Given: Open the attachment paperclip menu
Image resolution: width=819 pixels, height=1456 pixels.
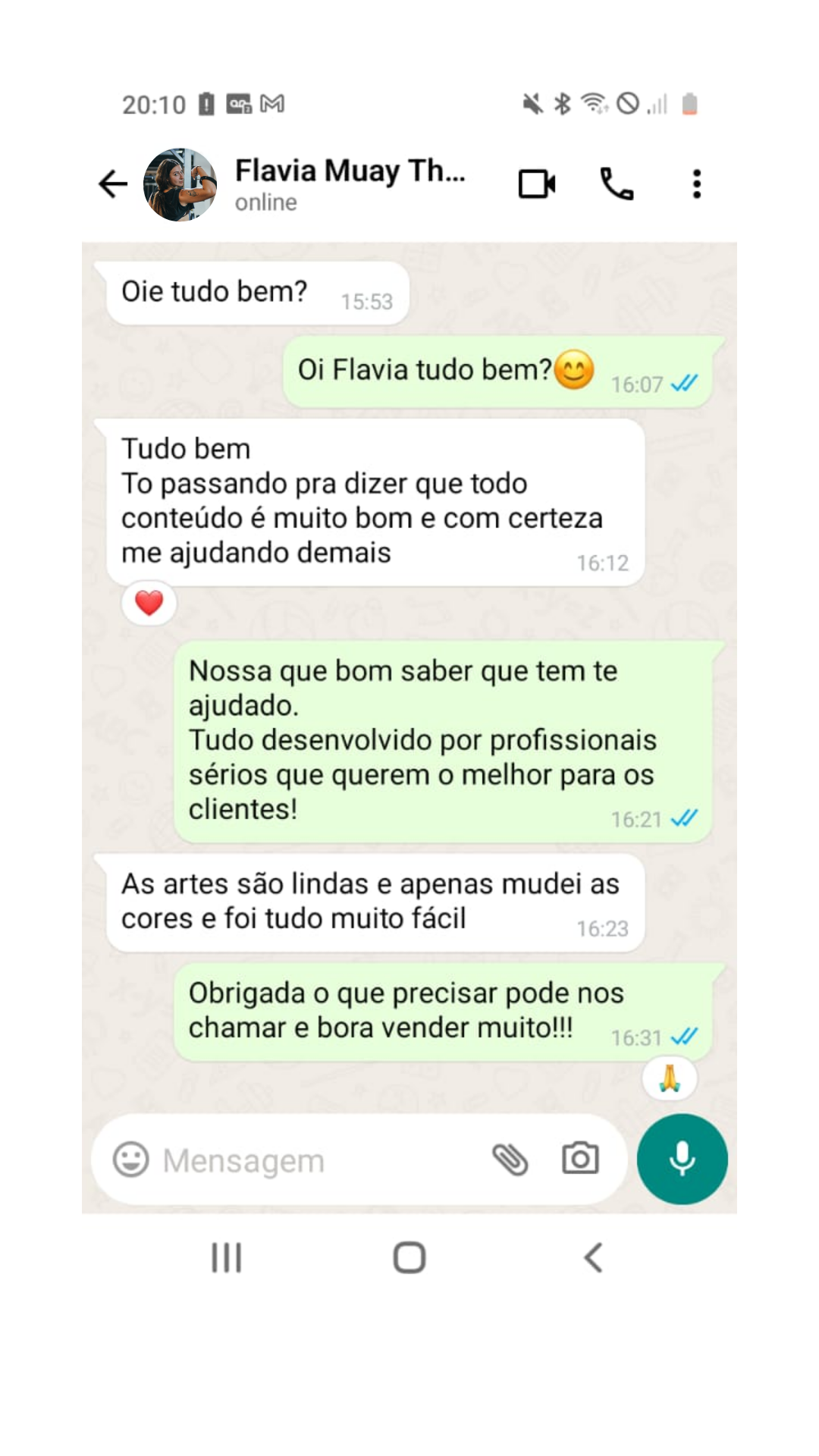Looking at the screenshot, I should [x=510, y=1159].
